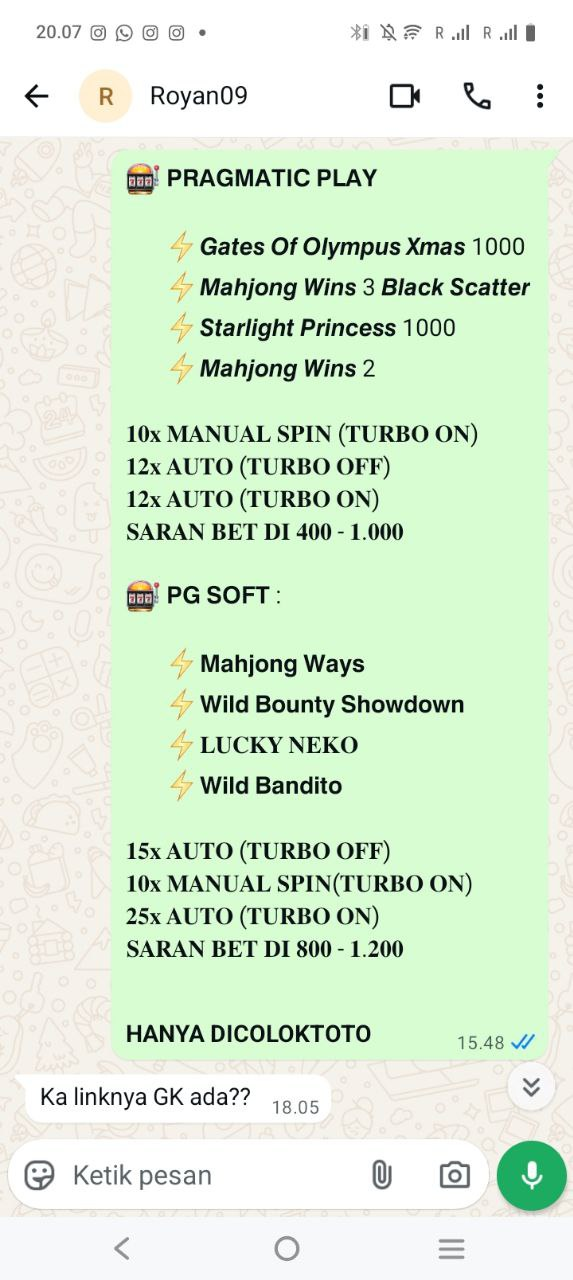This screenshot has width=573, height=1280.
Task: Open the system recent apps
Action: click(x=452, y=1248)
